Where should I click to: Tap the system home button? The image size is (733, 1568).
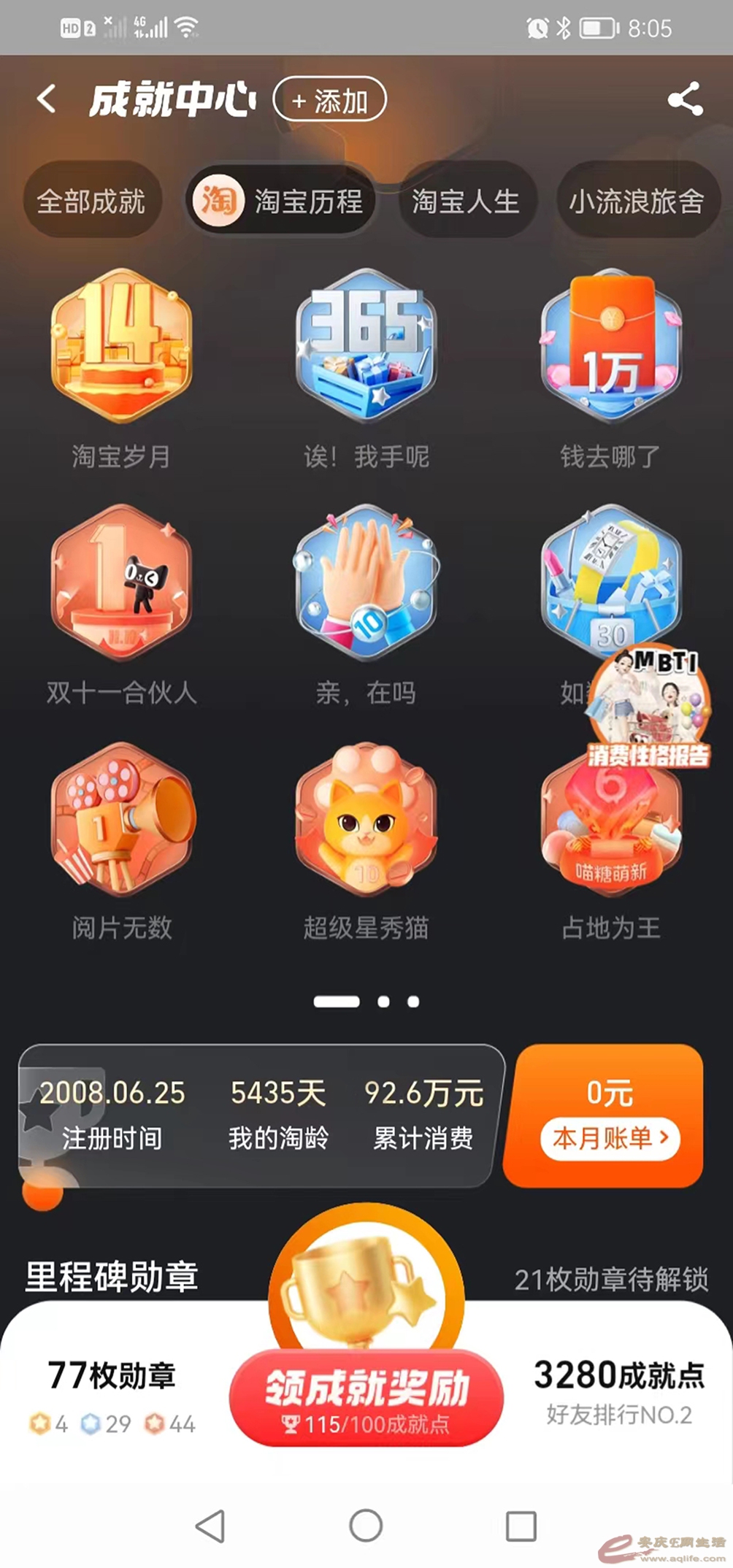[x=366, y=1525]
